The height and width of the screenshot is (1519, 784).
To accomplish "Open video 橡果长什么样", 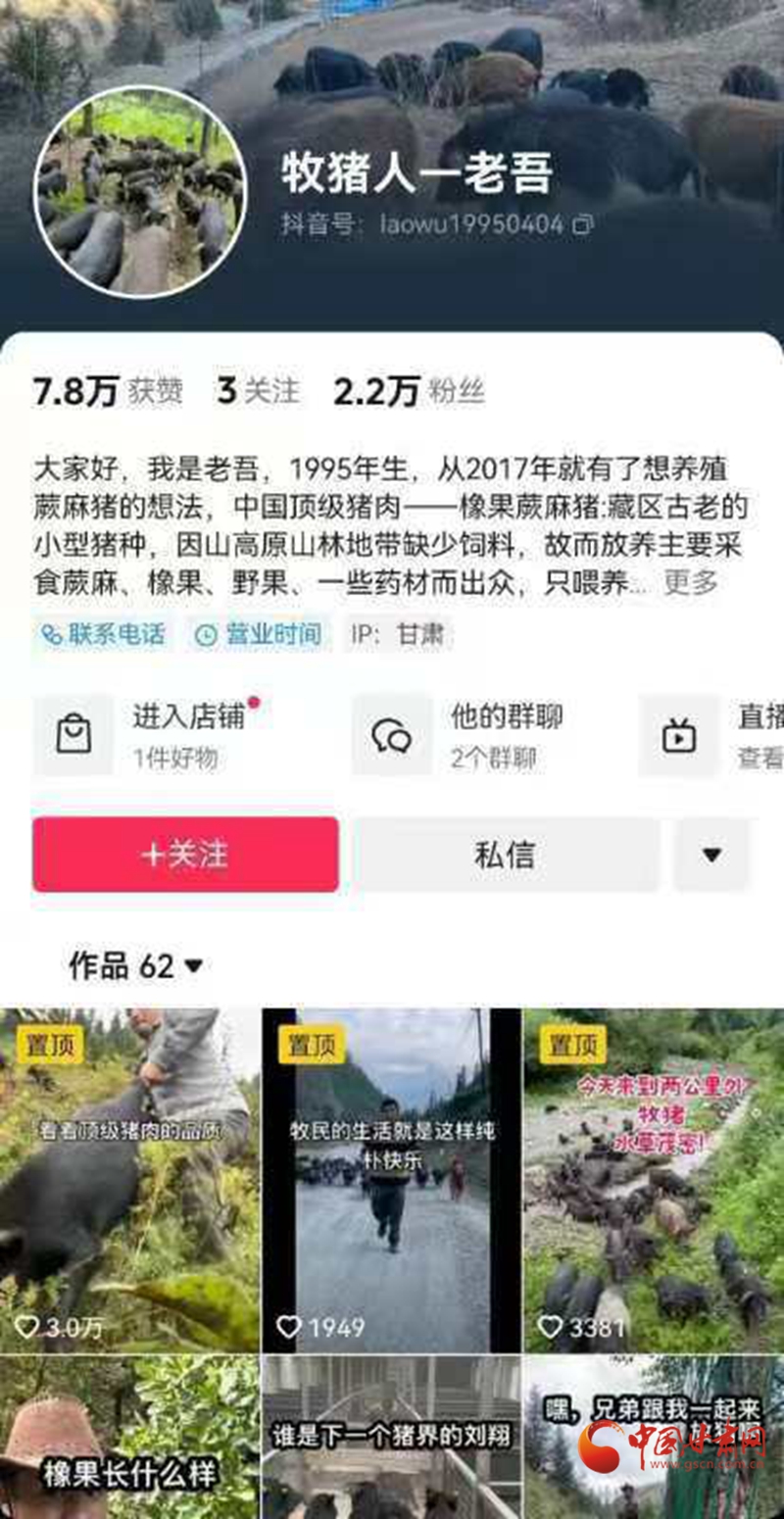I will point(129,1438).
